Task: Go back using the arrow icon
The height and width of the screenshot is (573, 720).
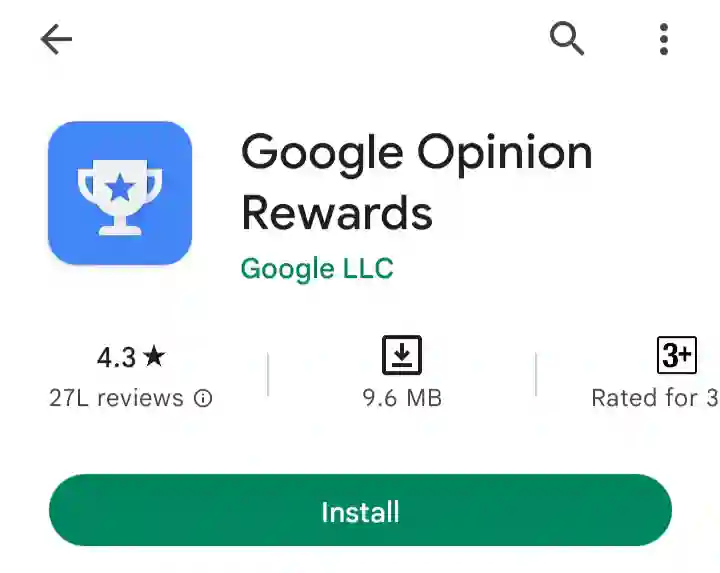Action: pos(56,40)
